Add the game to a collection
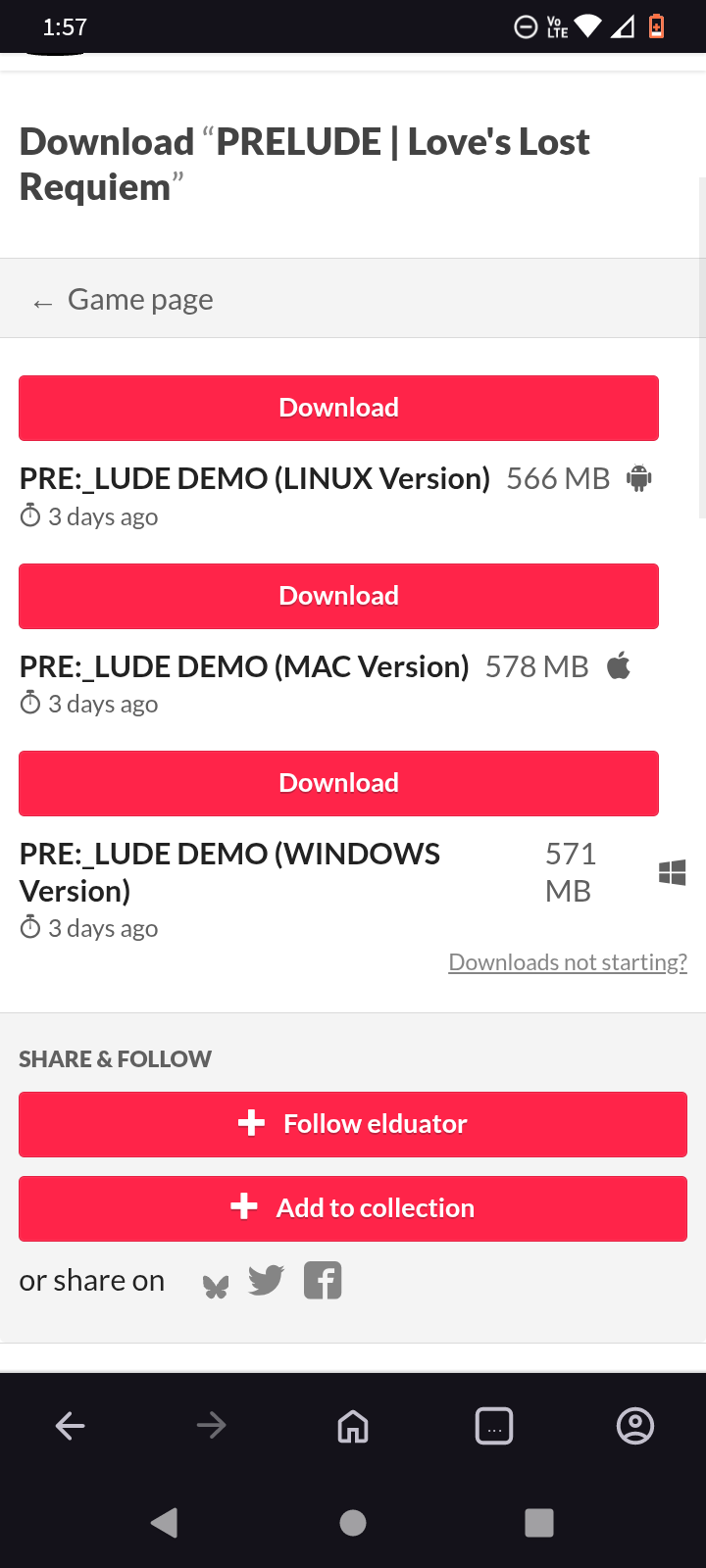This screenshot has width=706, height=1568. coord(353,1208)
